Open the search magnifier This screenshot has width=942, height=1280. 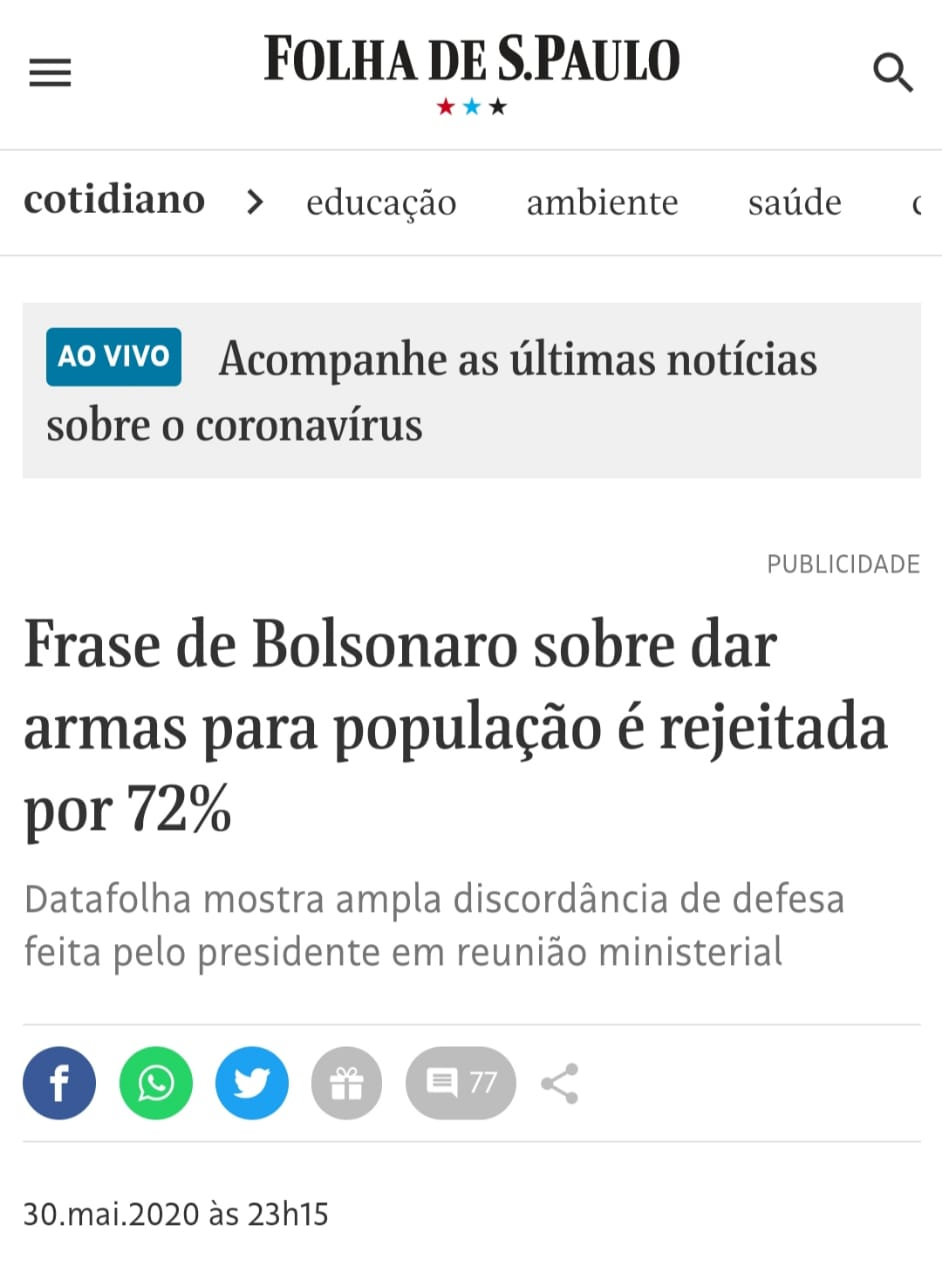892,73
